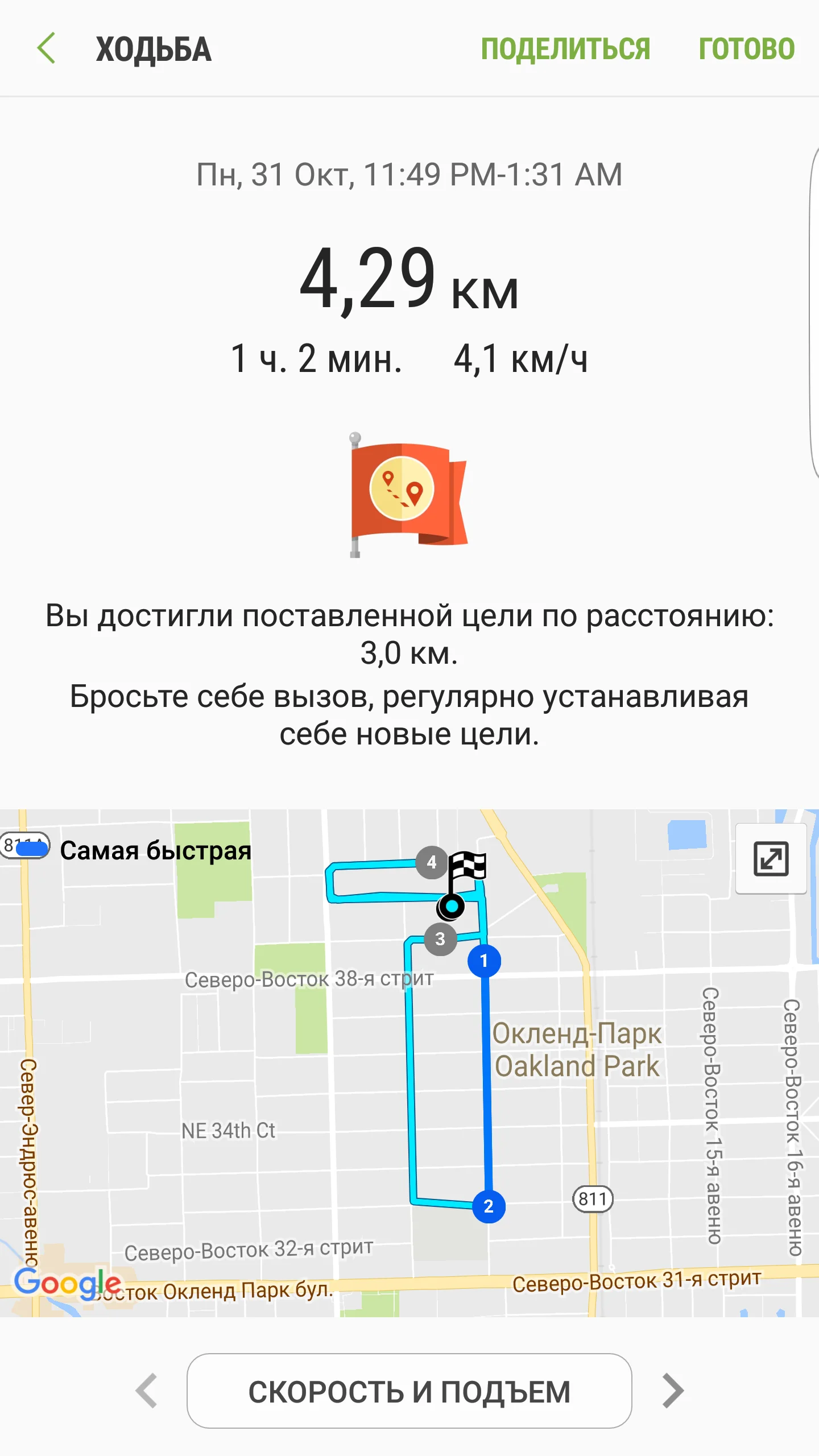Tap ГОТОВО to finish
Viewport: 819px width, 1456px height.
[x=746, y=49]
